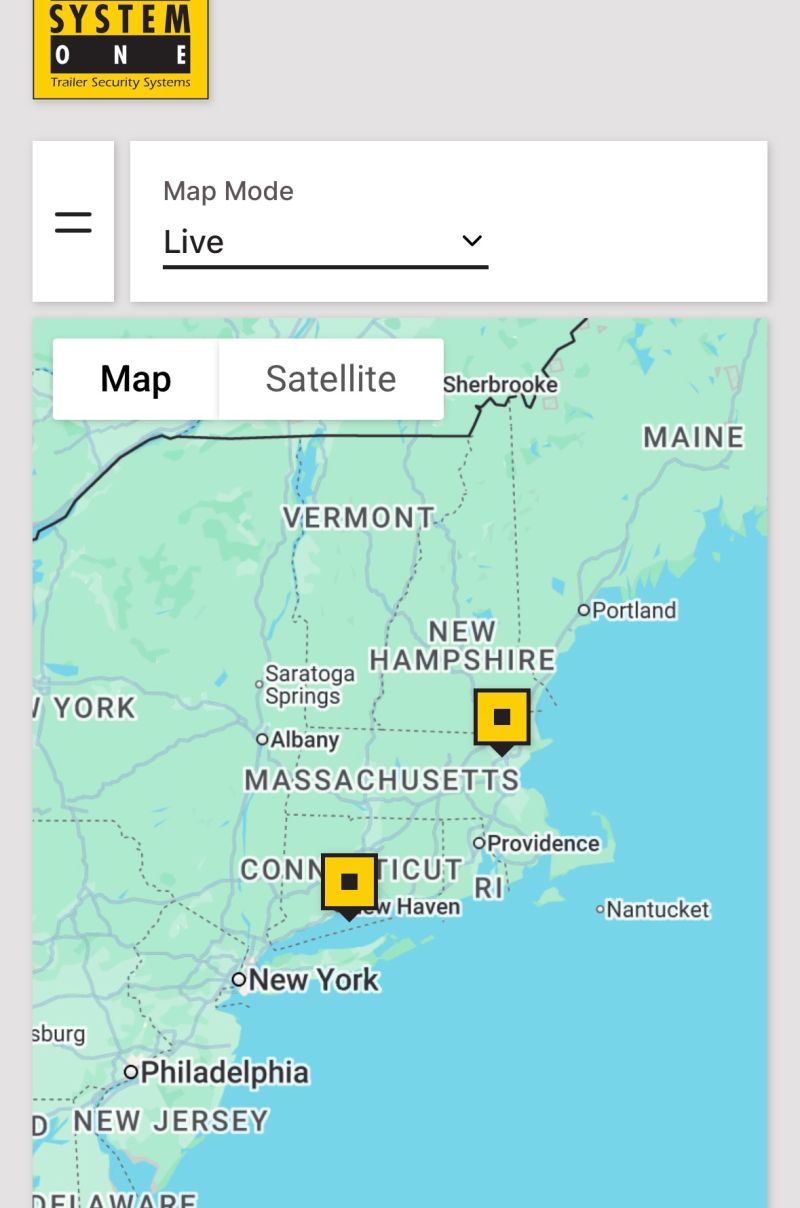Image resolution: width=800 pixels, height=1208 pixels.
Task: Click the Portland city marker dot
Action: pyautogui.click(x=586, y=610)
